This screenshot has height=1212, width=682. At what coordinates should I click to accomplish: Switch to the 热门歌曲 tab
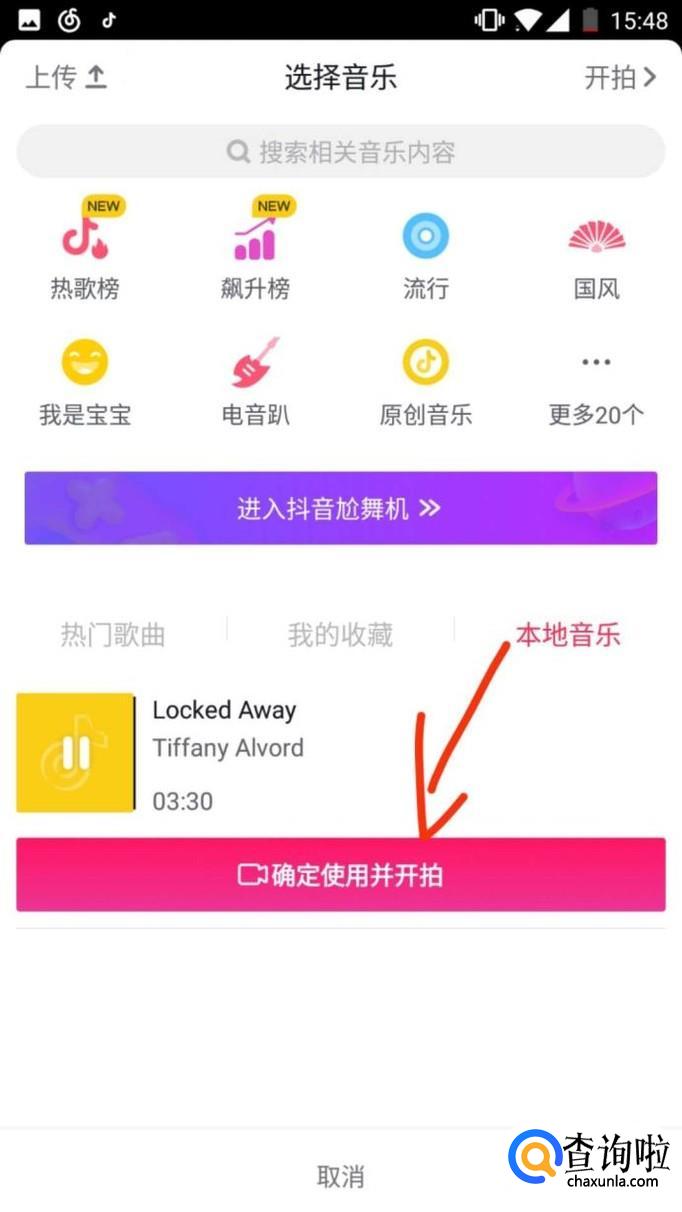113,635
